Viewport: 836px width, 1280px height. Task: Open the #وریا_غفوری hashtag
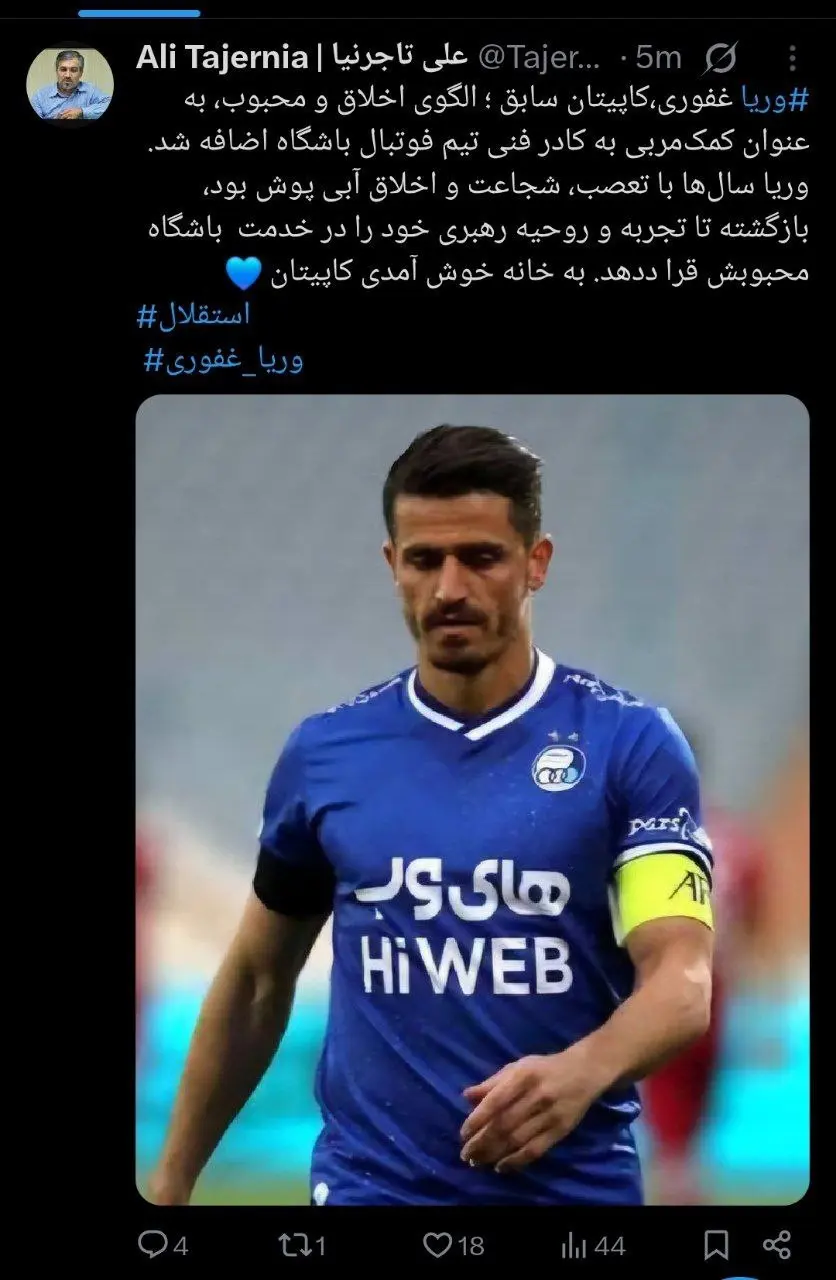click(223, 361)
